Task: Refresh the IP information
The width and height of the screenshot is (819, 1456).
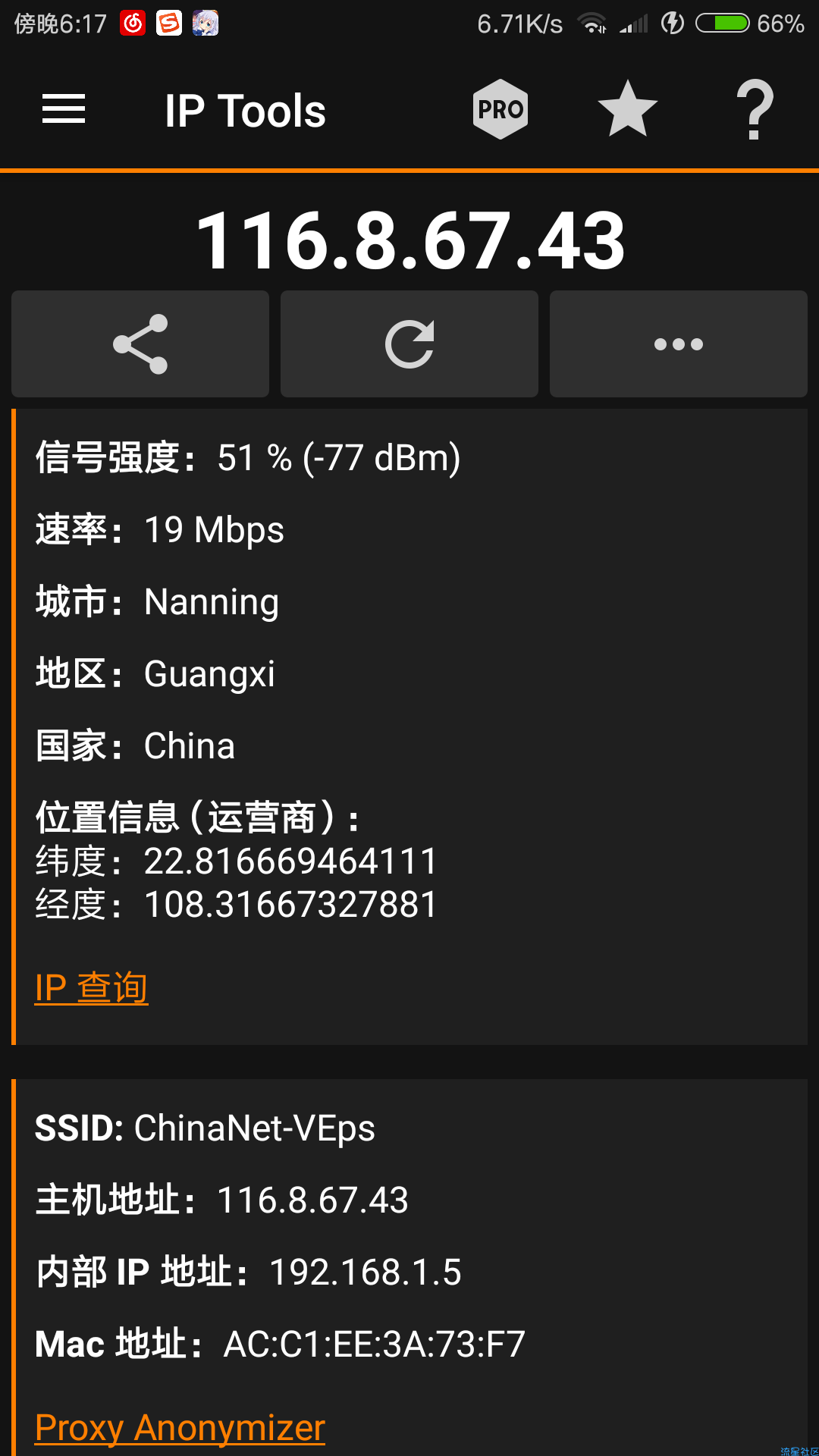Action: [409, 344]
